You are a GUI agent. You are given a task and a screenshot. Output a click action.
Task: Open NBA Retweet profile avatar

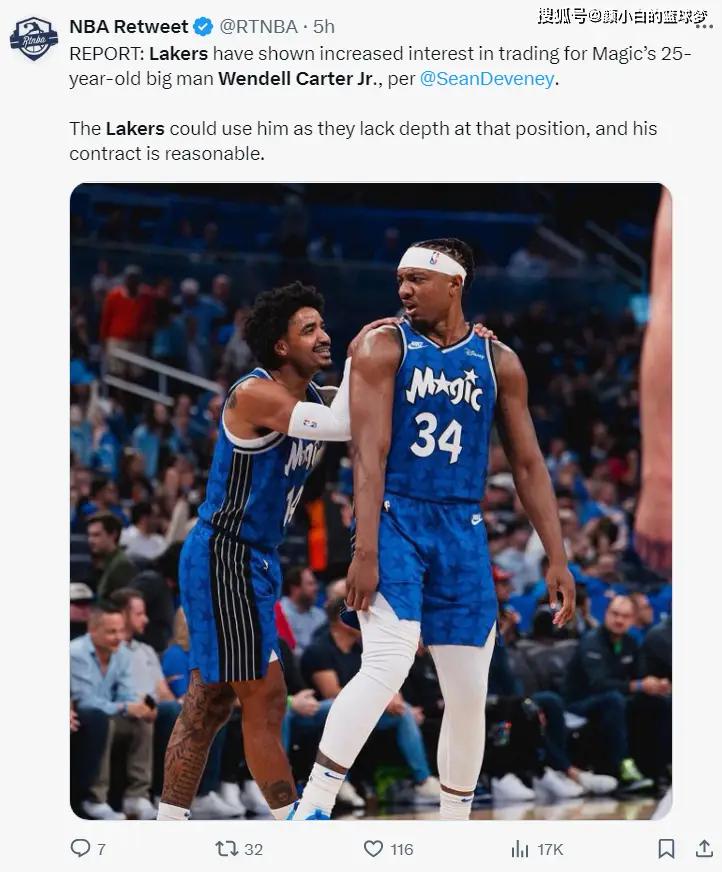pos(33,38)
